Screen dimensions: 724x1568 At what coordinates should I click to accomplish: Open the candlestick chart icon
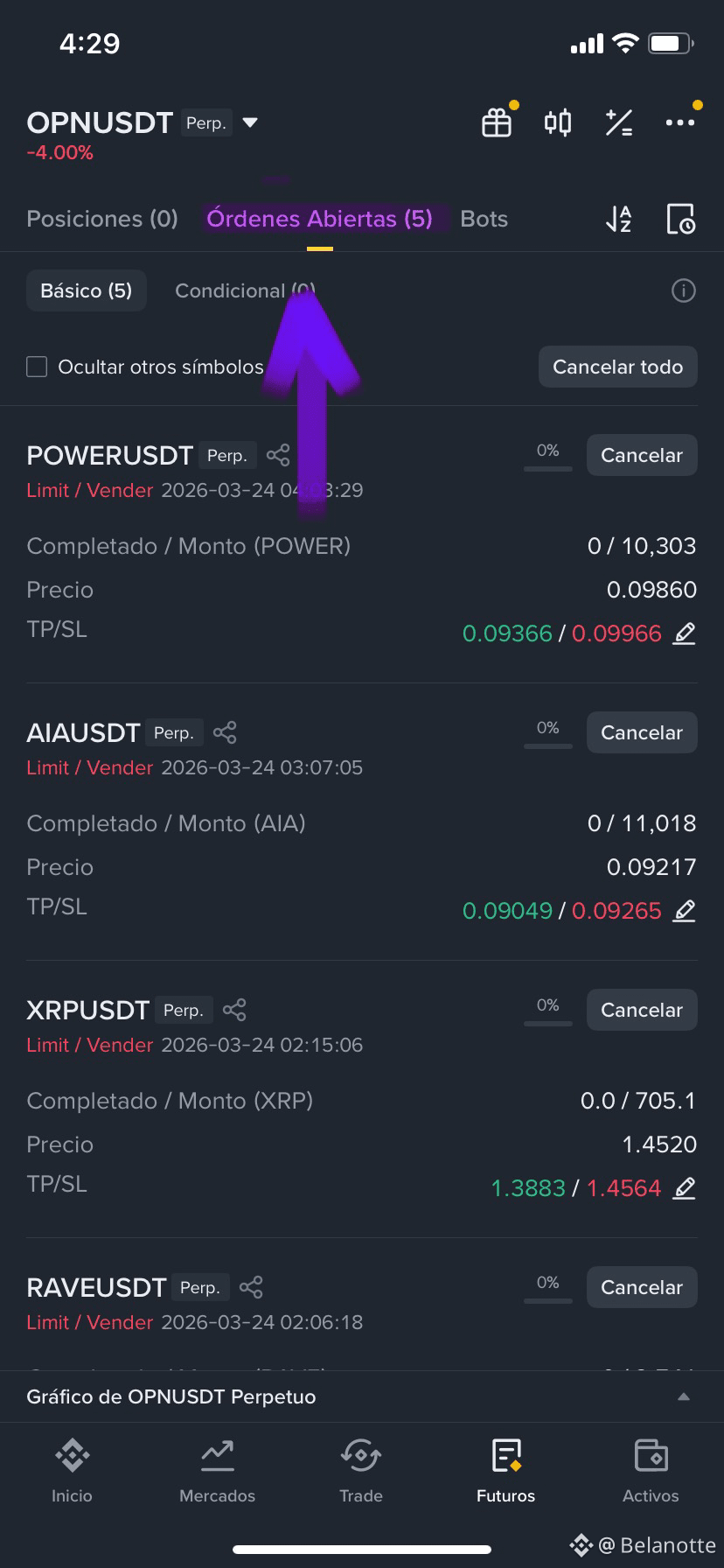coord(558,122)
